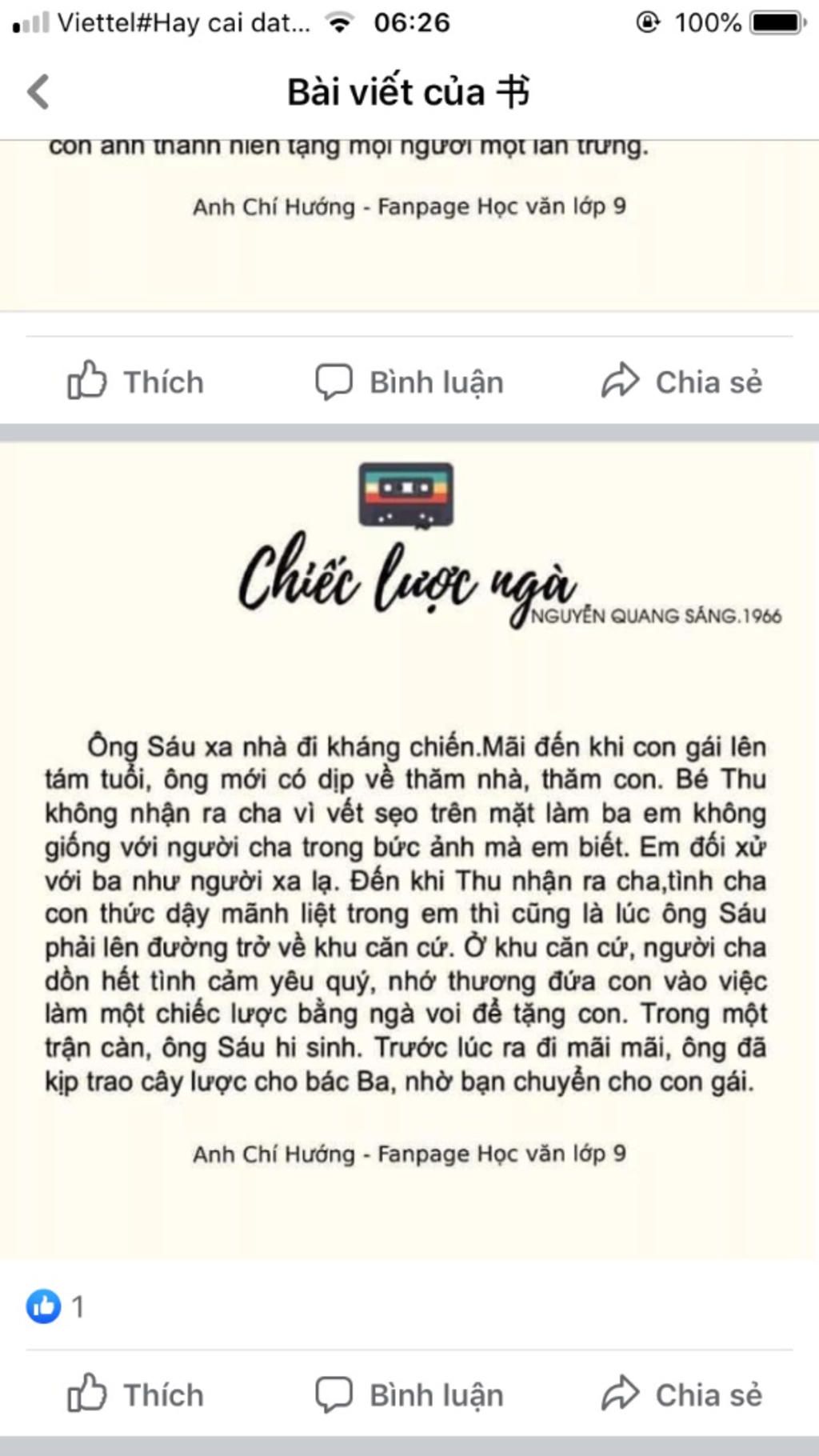Share the post above Chiếc lược ngà

682,382
